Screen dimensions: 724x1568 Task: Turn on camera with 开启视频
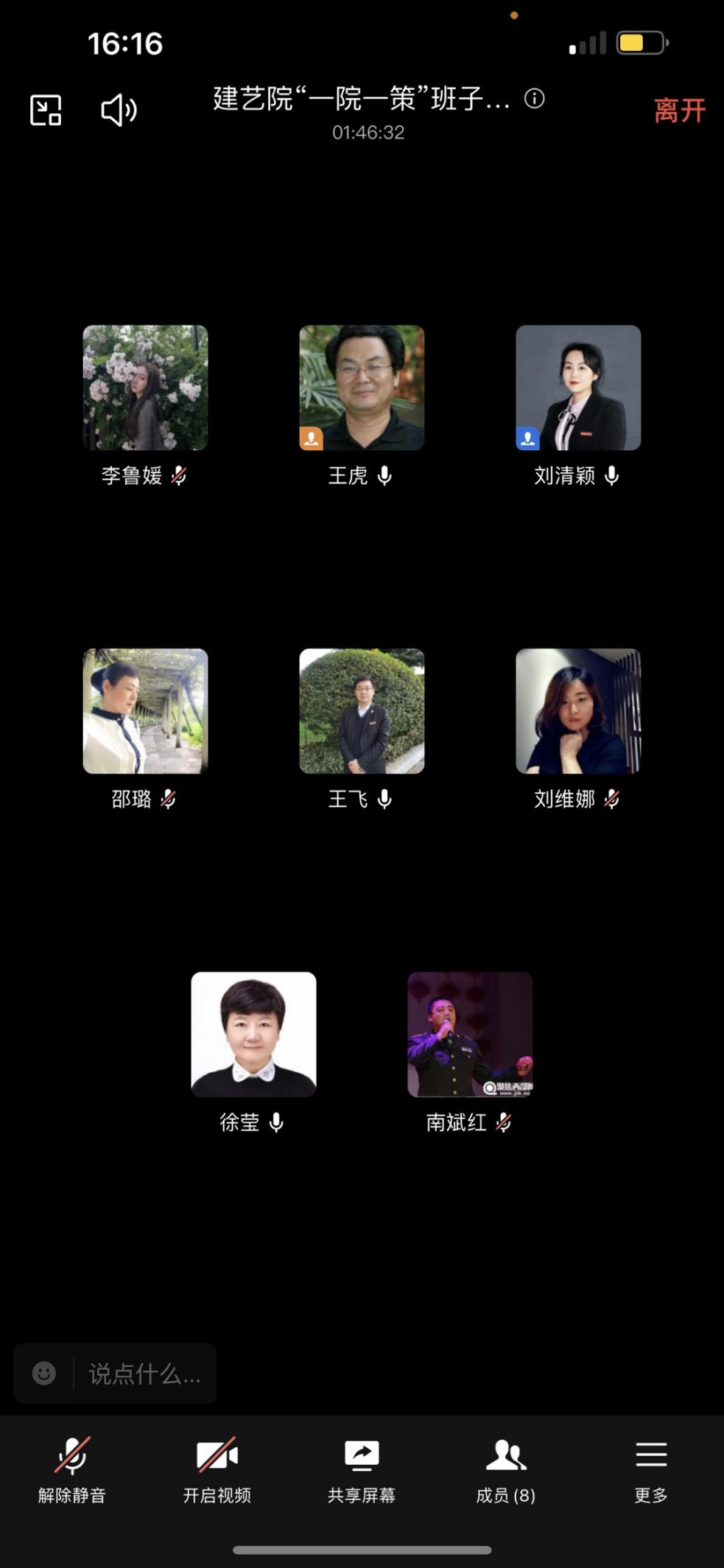(x=217, y=1469)
